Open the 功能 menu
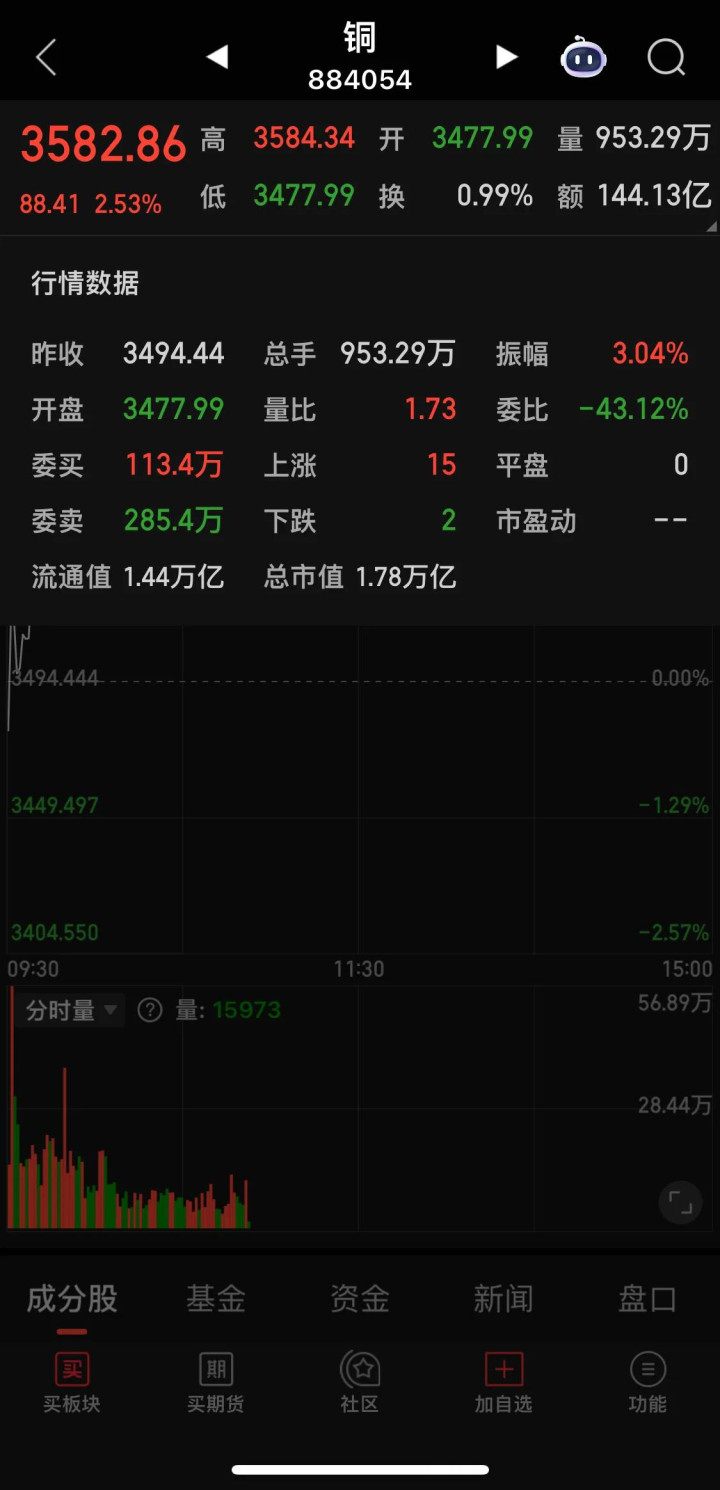 (x=647, y=1382)
